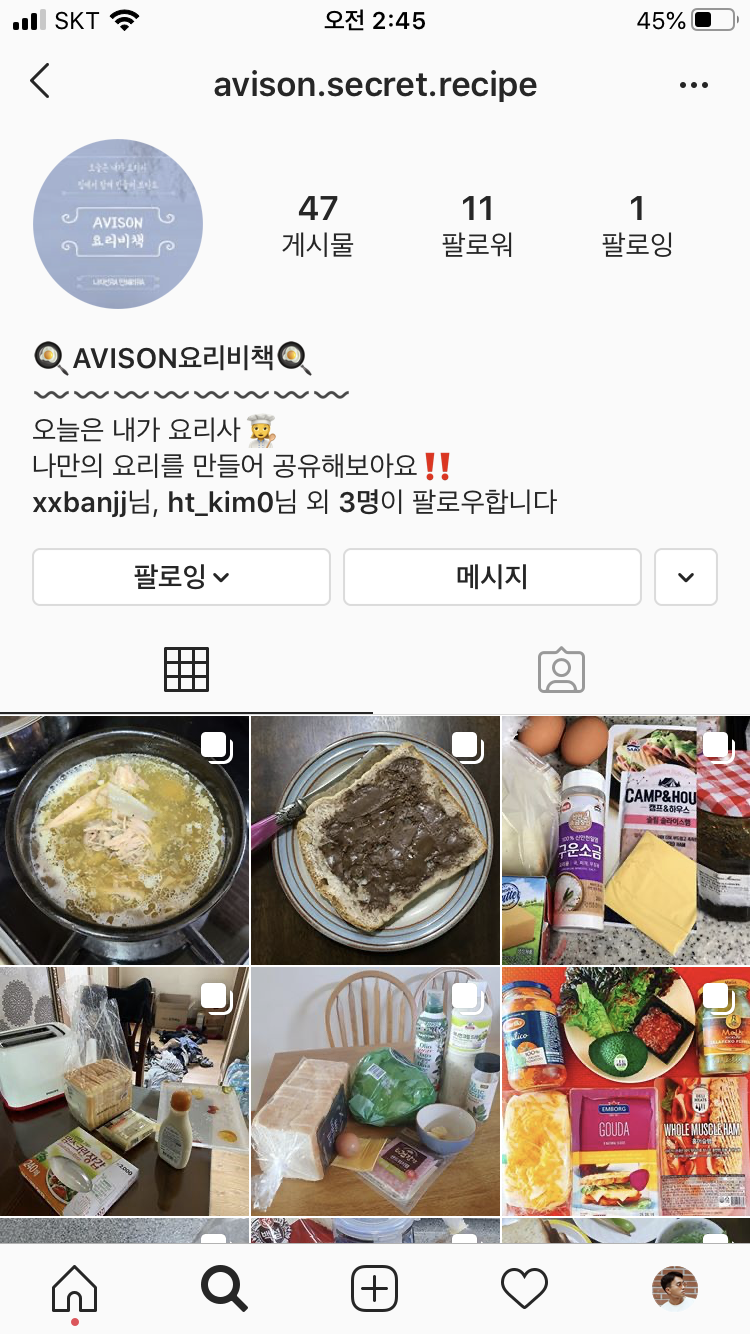750x1334 pixels.
Task: Switch to the tagged photos tab
Action: pyautogui.click(x=561, y=670)
